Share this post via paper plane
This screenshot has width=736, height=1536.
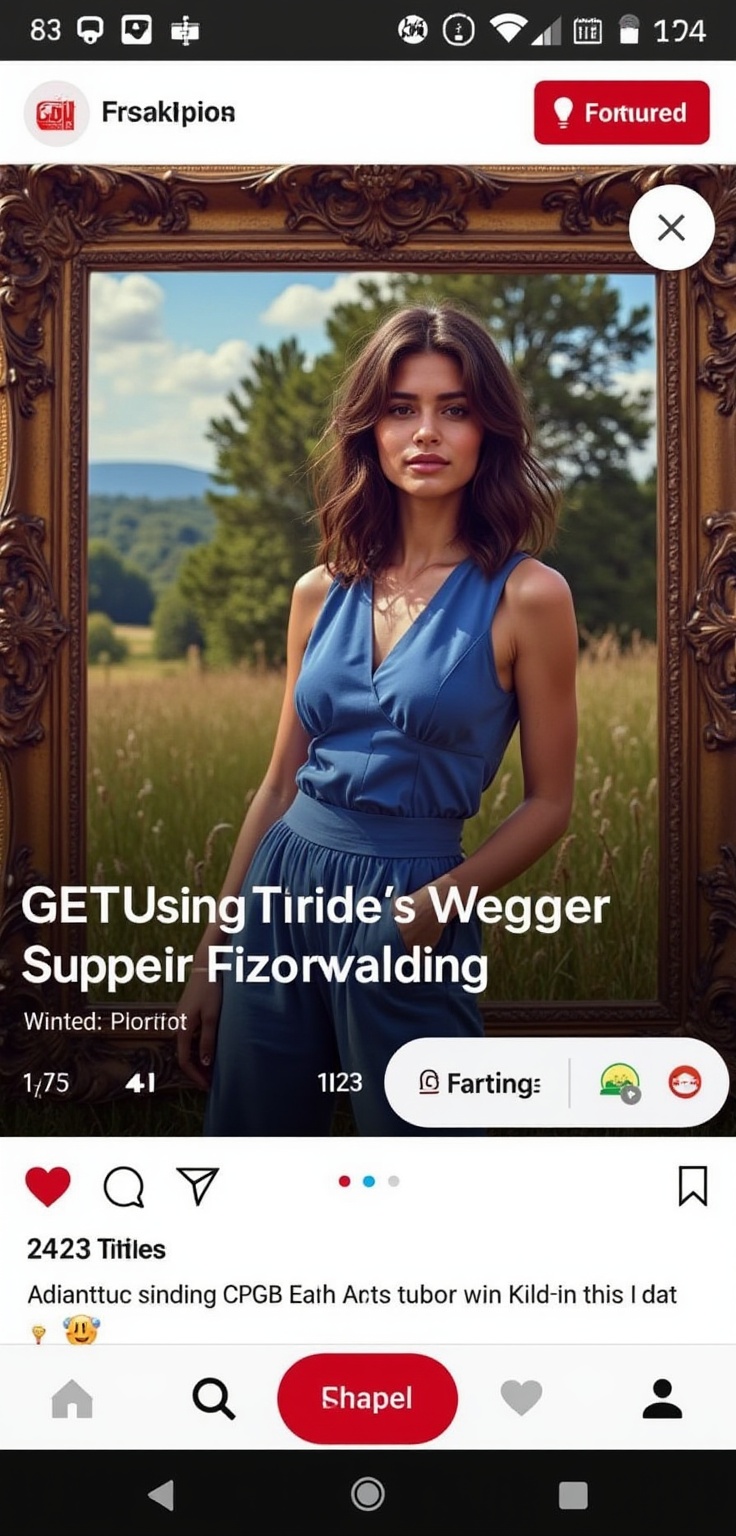point(197,1186)
